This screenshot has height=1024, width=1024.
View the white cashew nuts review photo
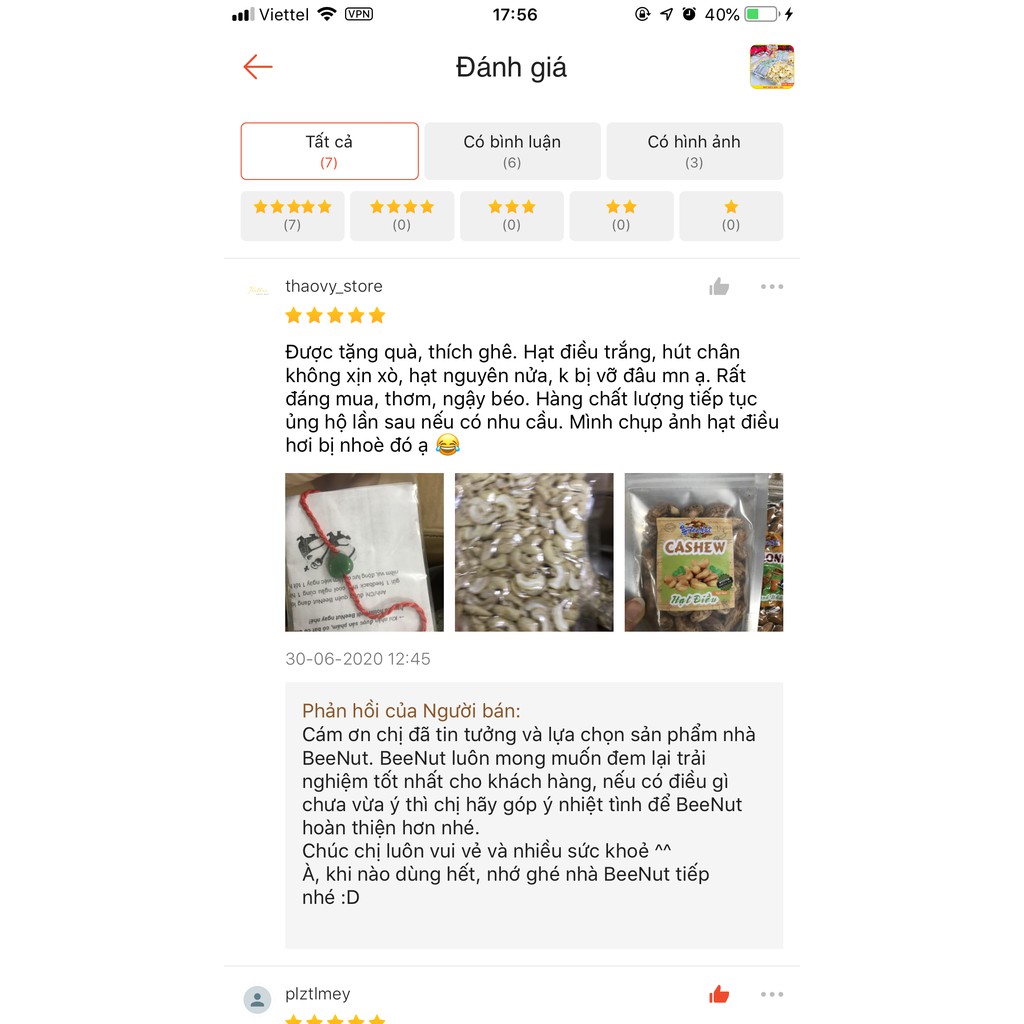[534, 552]
